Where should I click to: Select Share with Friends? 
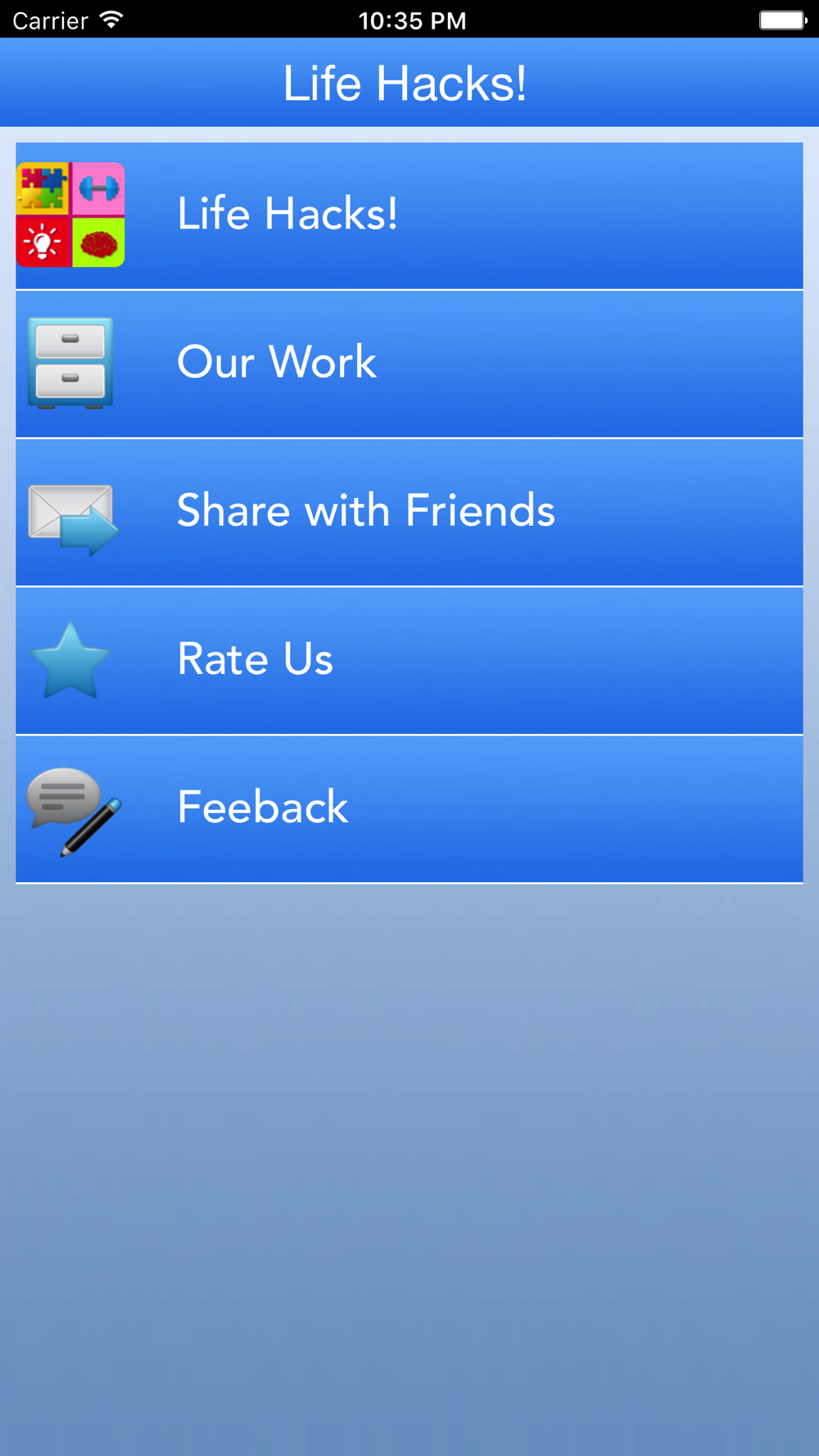click(x=409, y=512)
